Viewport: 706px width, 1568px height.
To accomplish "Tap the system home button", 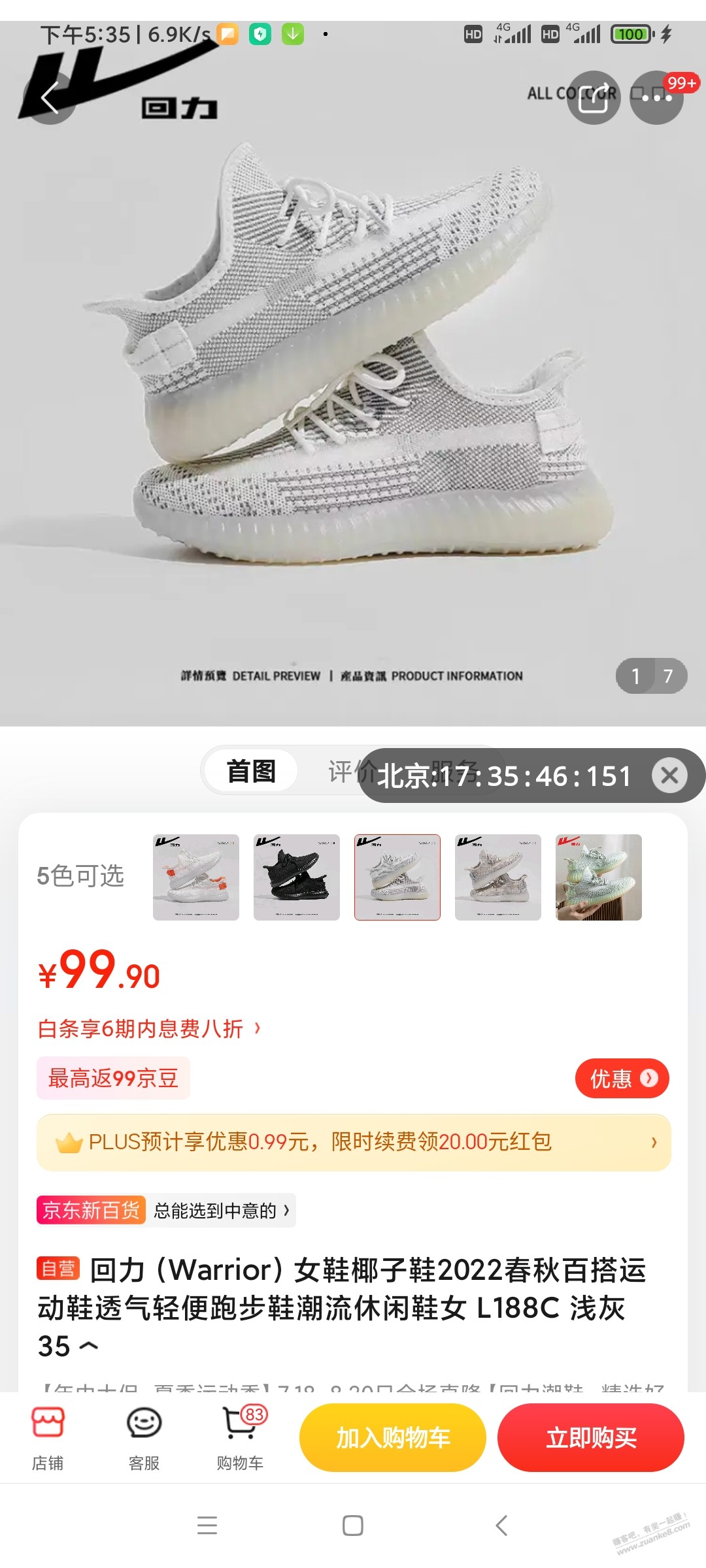I will pyautogui.click(x=353, y=1526).
